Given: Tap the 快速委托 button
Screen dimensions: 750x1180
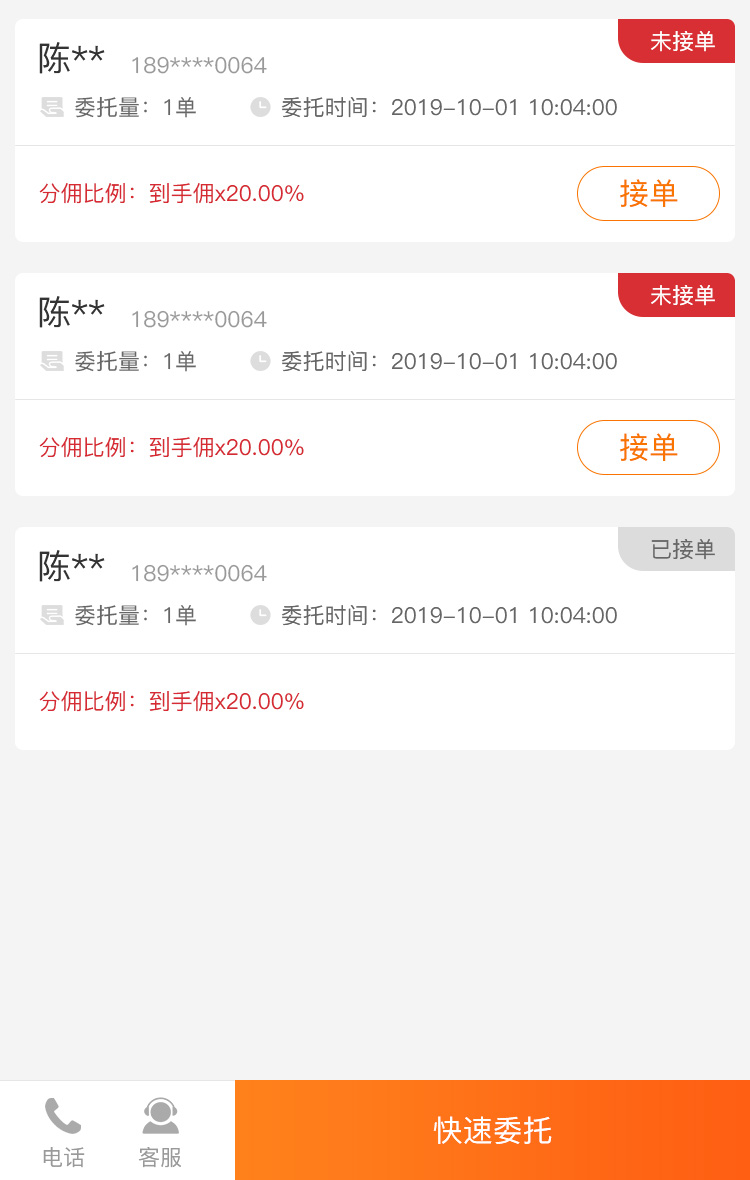Looking at the screenshot, I should coord(492,1130).
